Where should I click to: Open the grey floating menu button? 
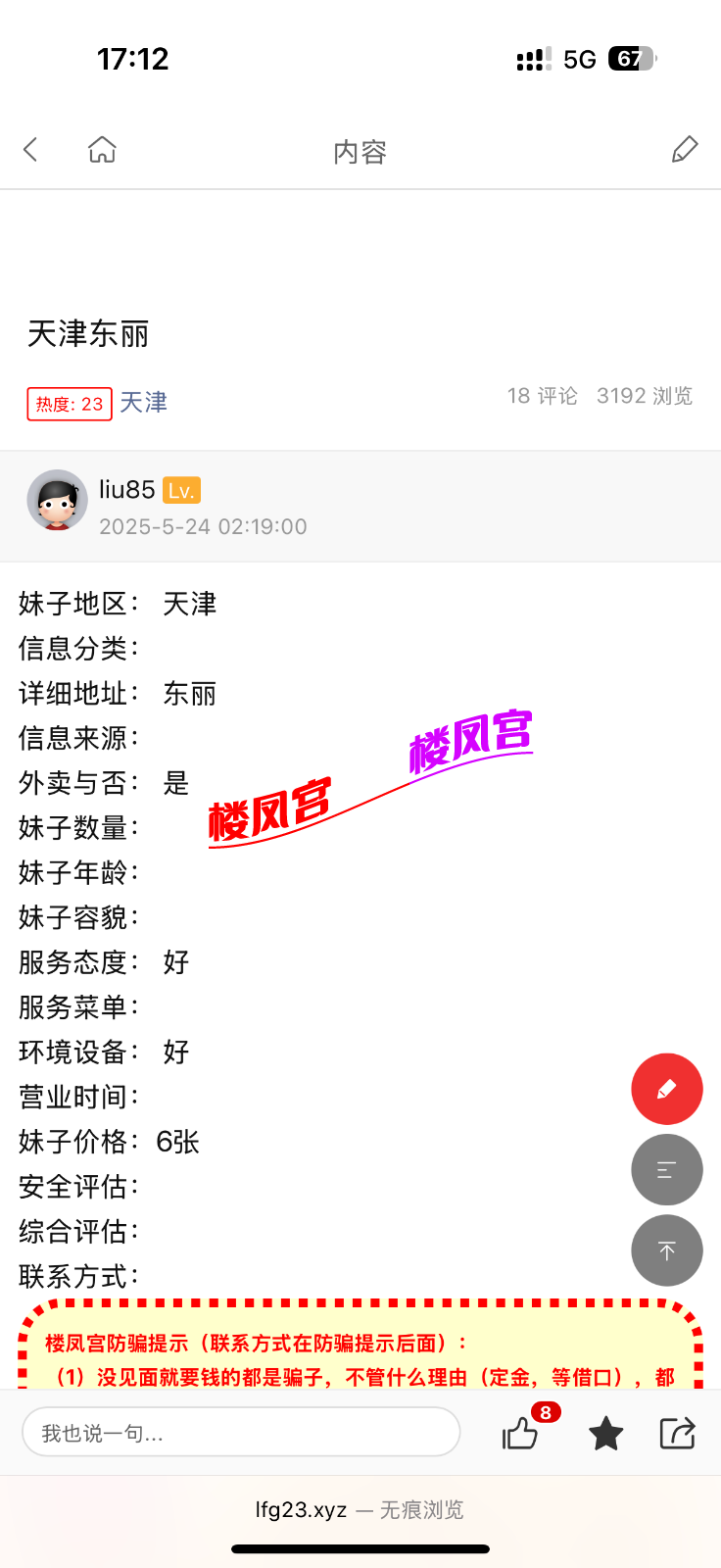point(666,1169)
